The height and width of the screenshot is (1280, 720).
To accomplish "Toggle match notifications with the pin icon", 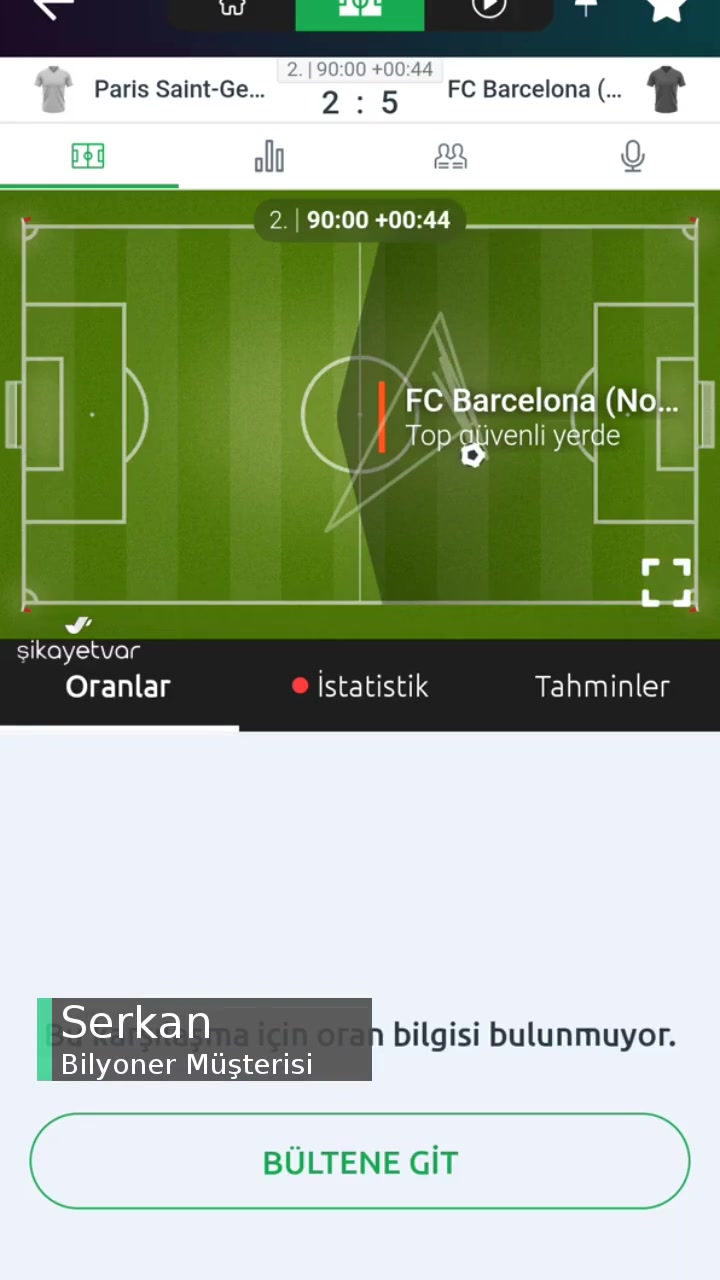I will tap(586, 8).
